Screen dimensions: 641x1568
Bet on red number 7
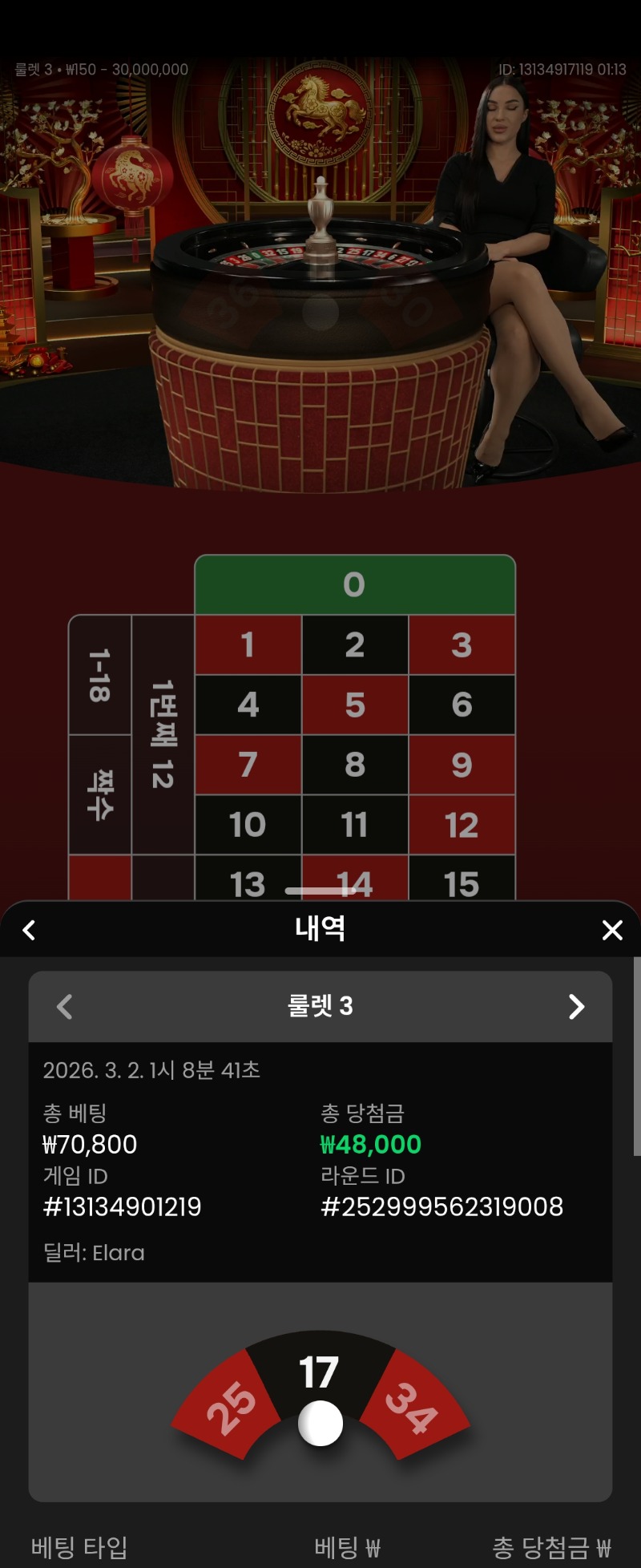(248, 765)
